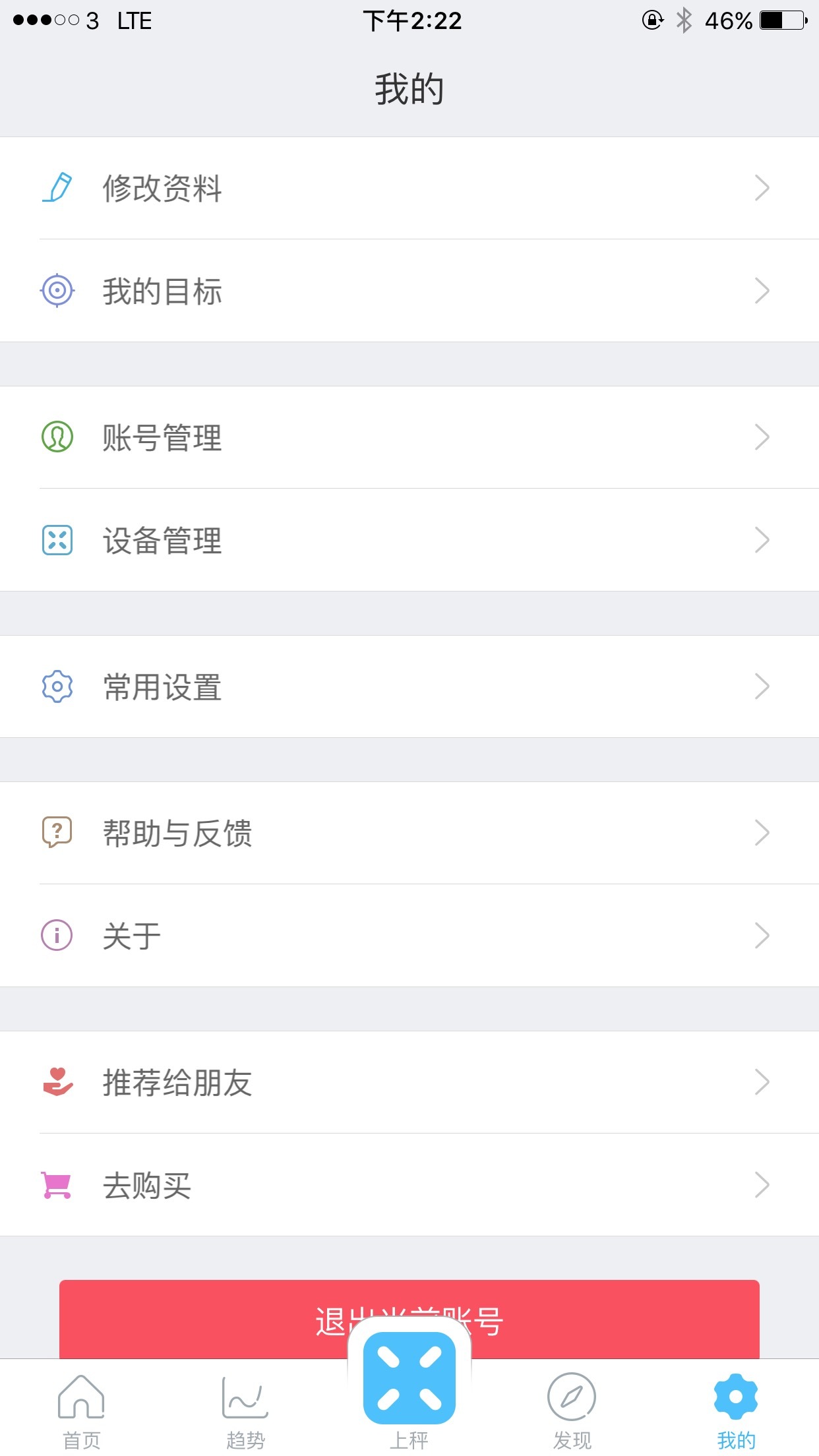Screen dimensions: 819x1456
Task: Open 去购买 to go shopping
Action: point(409,1185)
